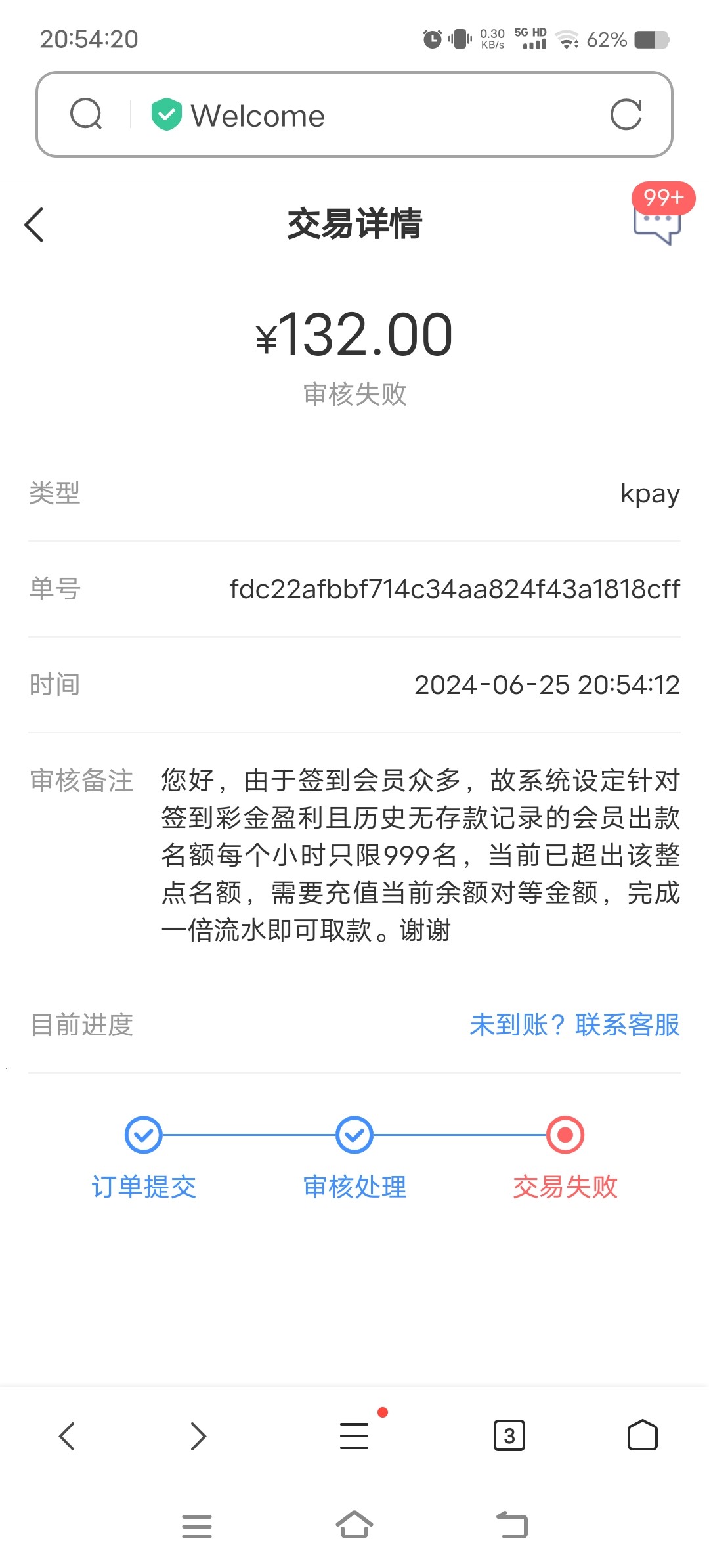Go back from the 交易详情 page
Viewport: 709px width, 1568px height.
tap(35, 225)
